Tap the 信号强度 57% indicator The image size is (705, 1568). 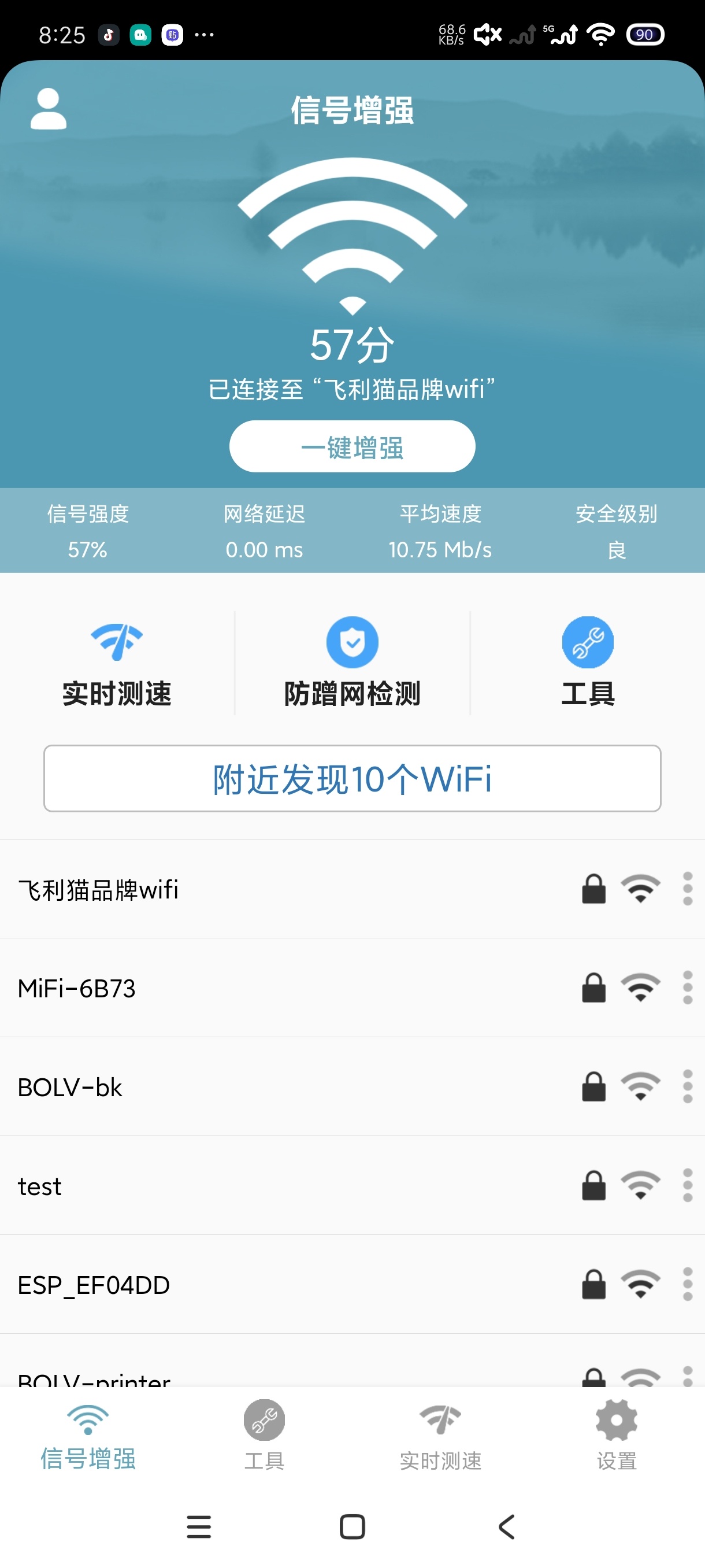pyautogui.click(x=87, y=531)
